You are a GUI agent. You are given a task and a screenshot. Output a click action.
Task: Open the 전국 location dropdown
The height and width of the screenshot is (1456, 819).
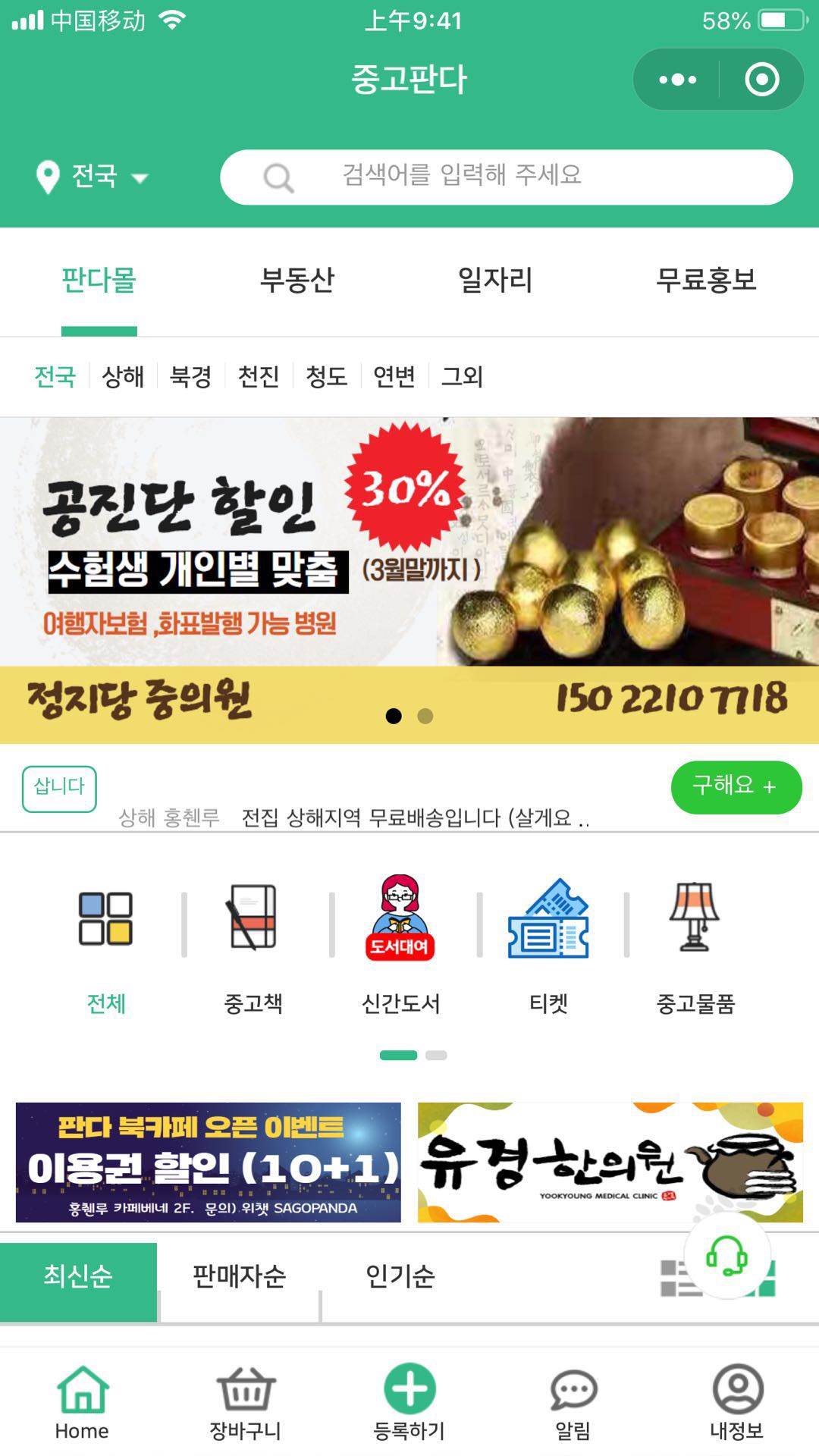93,177
